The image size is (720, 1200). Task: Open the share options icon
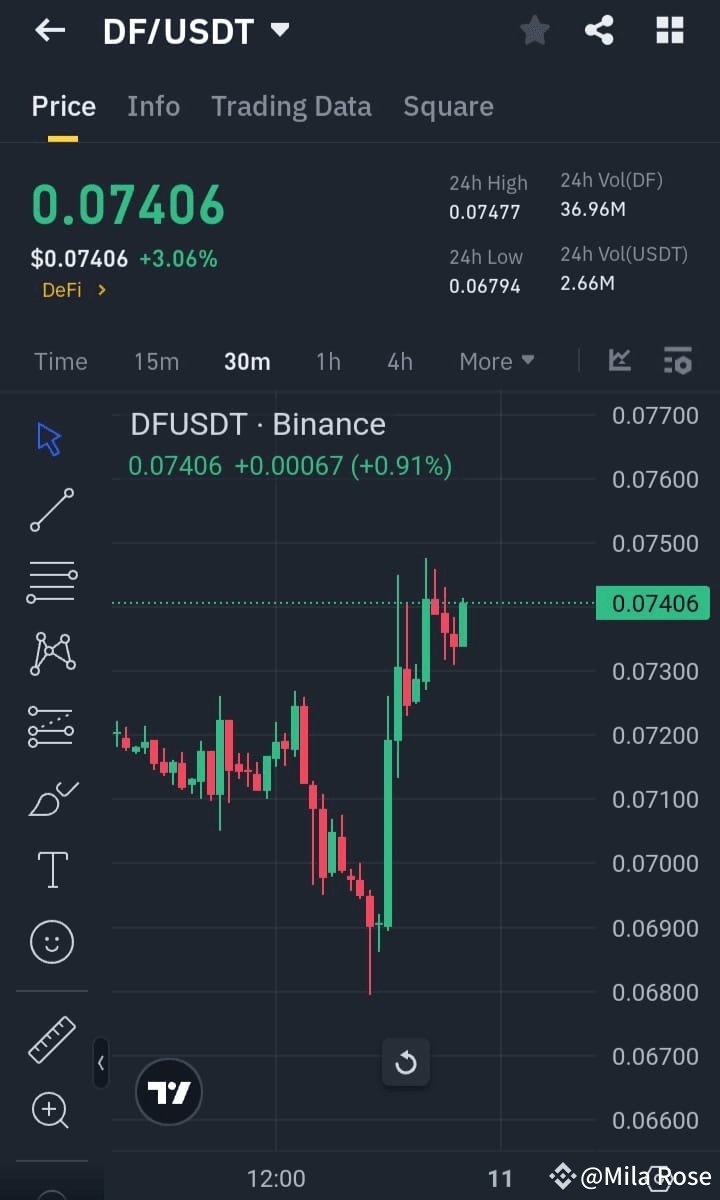point(599,30)
